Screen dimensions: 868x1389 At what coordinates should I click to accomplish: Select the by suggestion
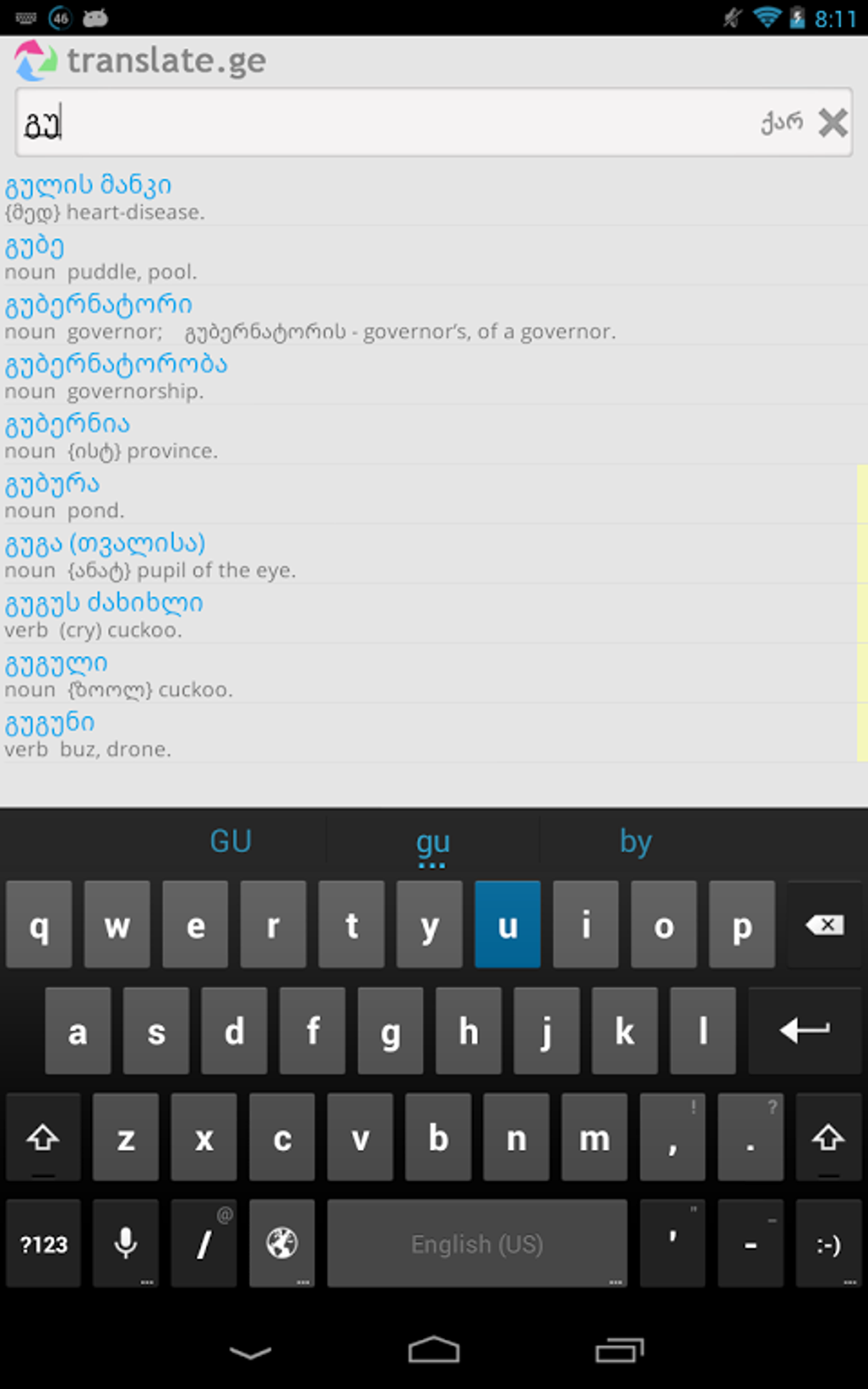[635, 841]
